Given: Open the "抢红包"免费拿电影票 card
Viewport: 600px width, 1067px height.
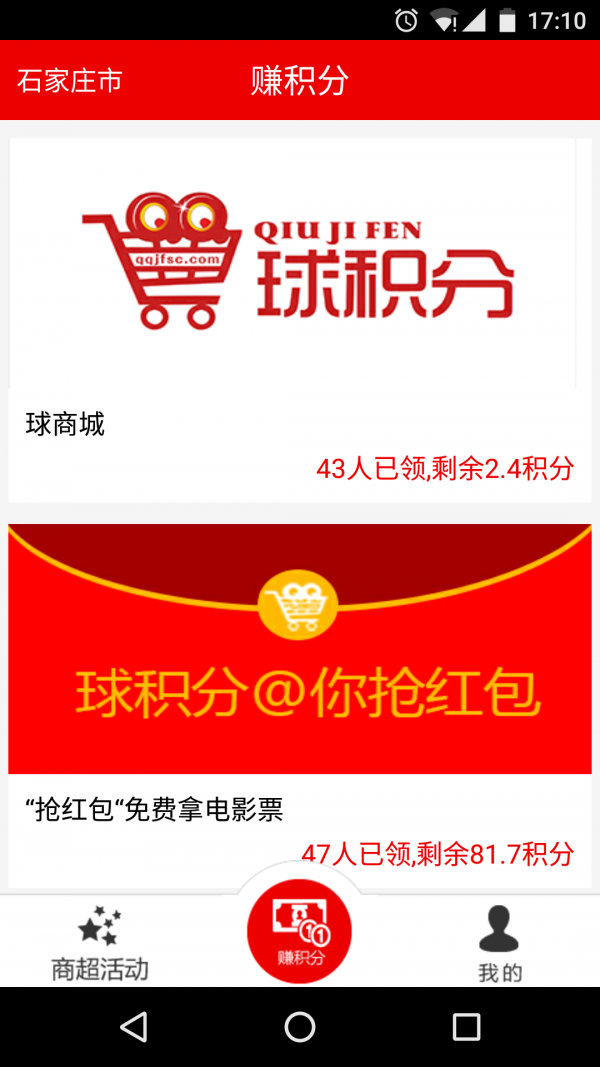Looking at the screenshot, I should [299, 690].
